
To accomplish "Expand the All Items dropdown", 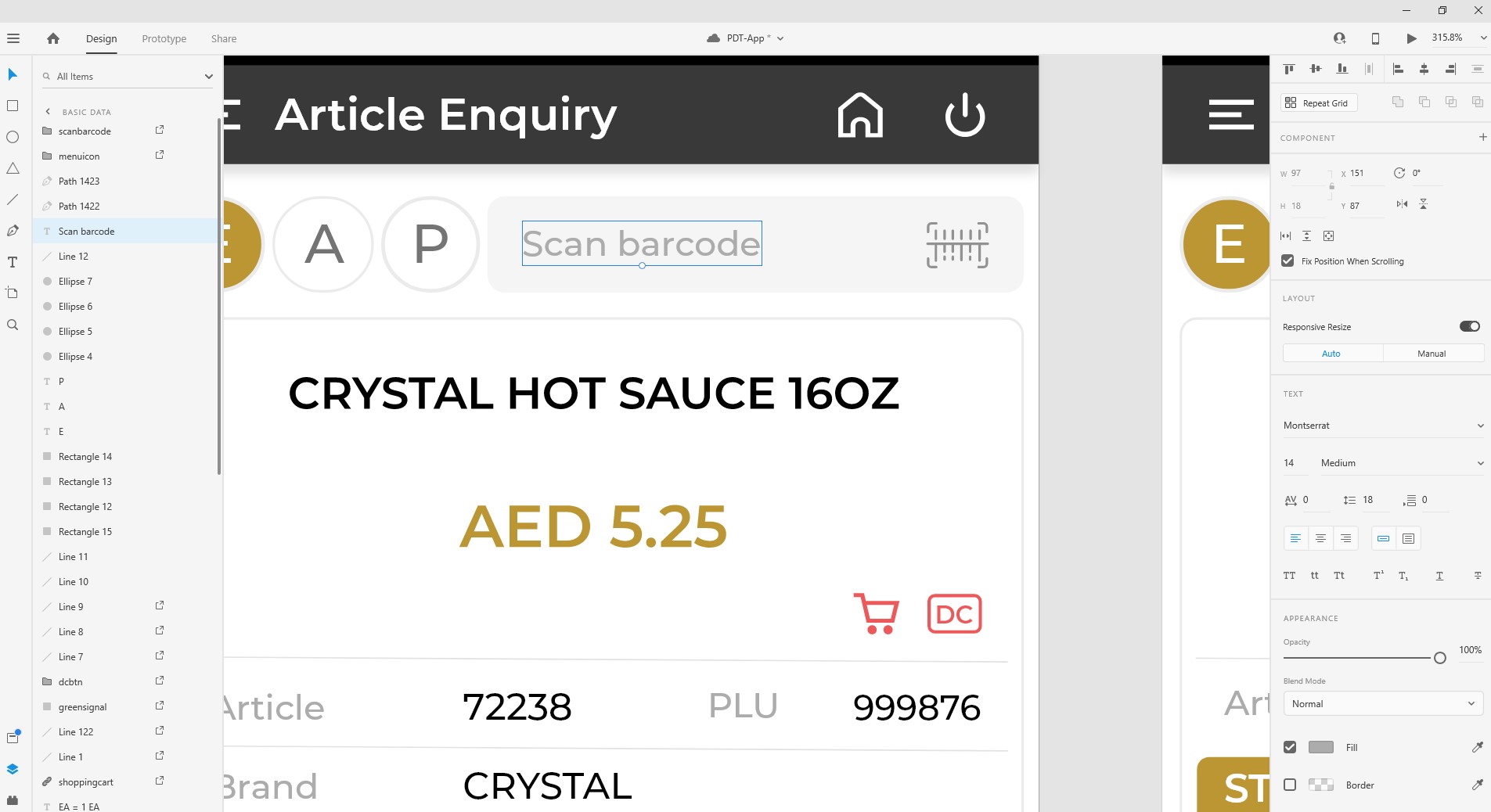I will point(208,77).
